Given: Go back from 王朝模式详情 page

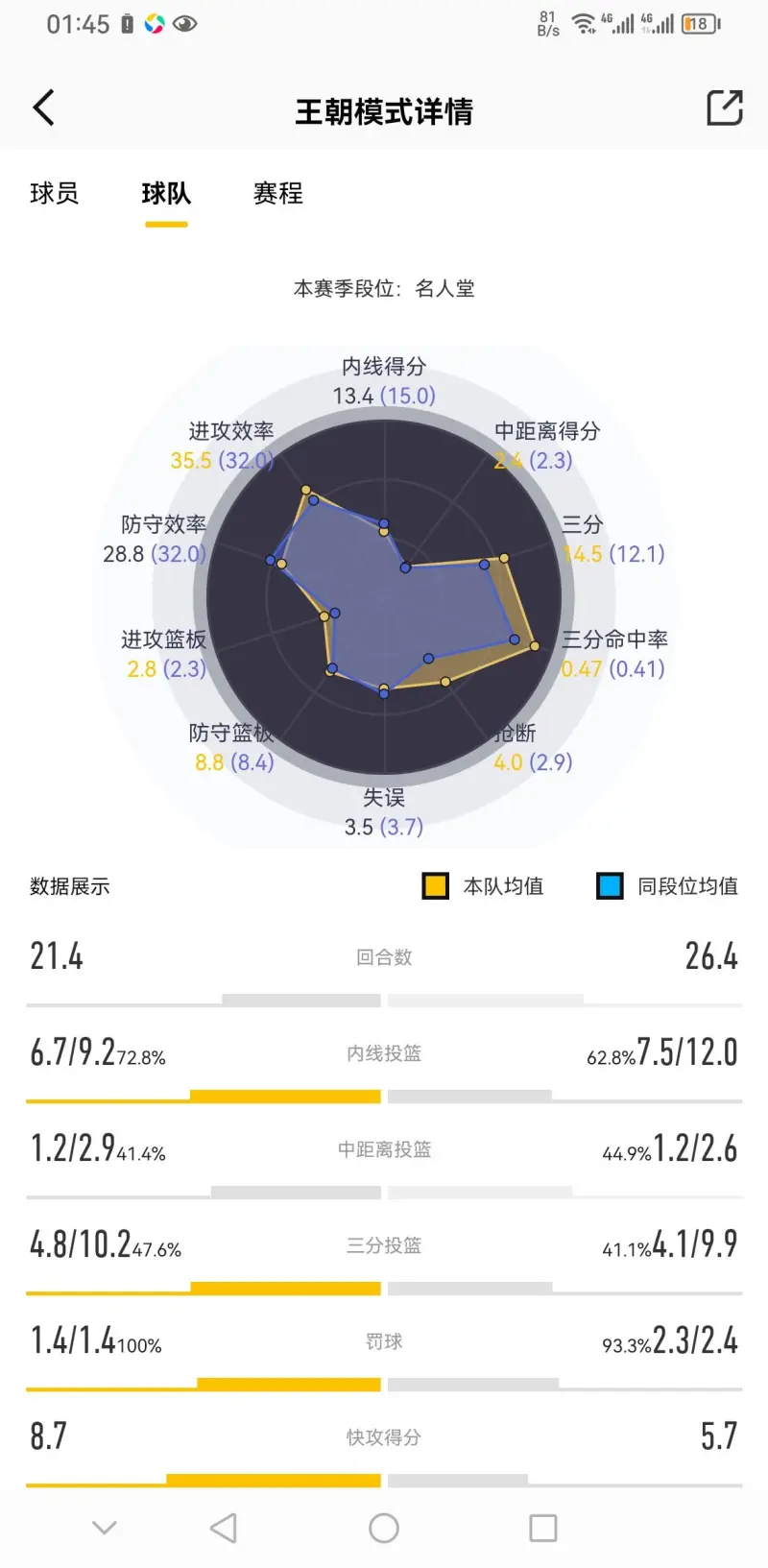Looking at the screenshot, I should pyautogui.click(x=44, y=109).
